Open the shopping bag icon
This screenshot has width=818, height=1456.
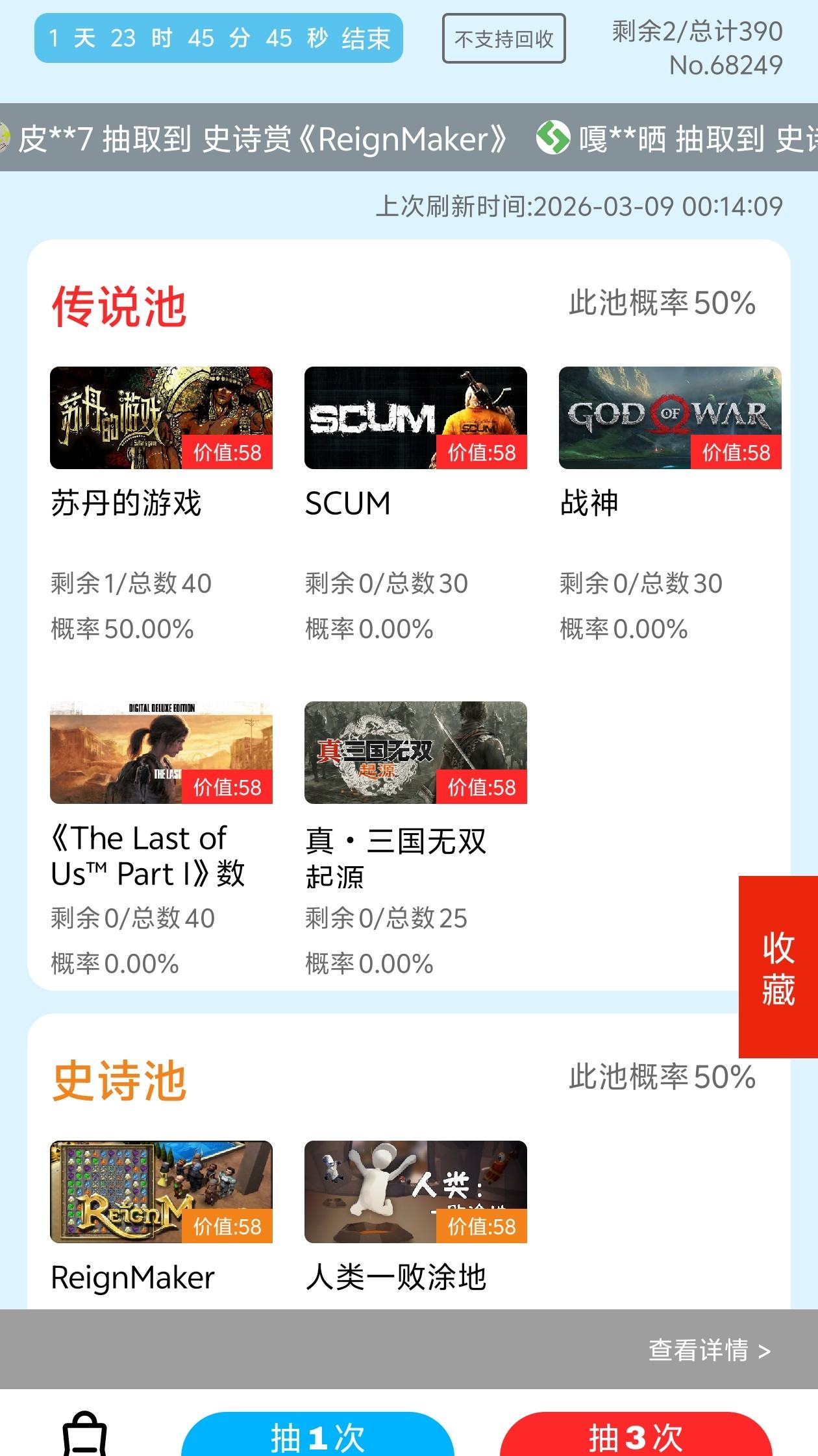coord(84,1435)
